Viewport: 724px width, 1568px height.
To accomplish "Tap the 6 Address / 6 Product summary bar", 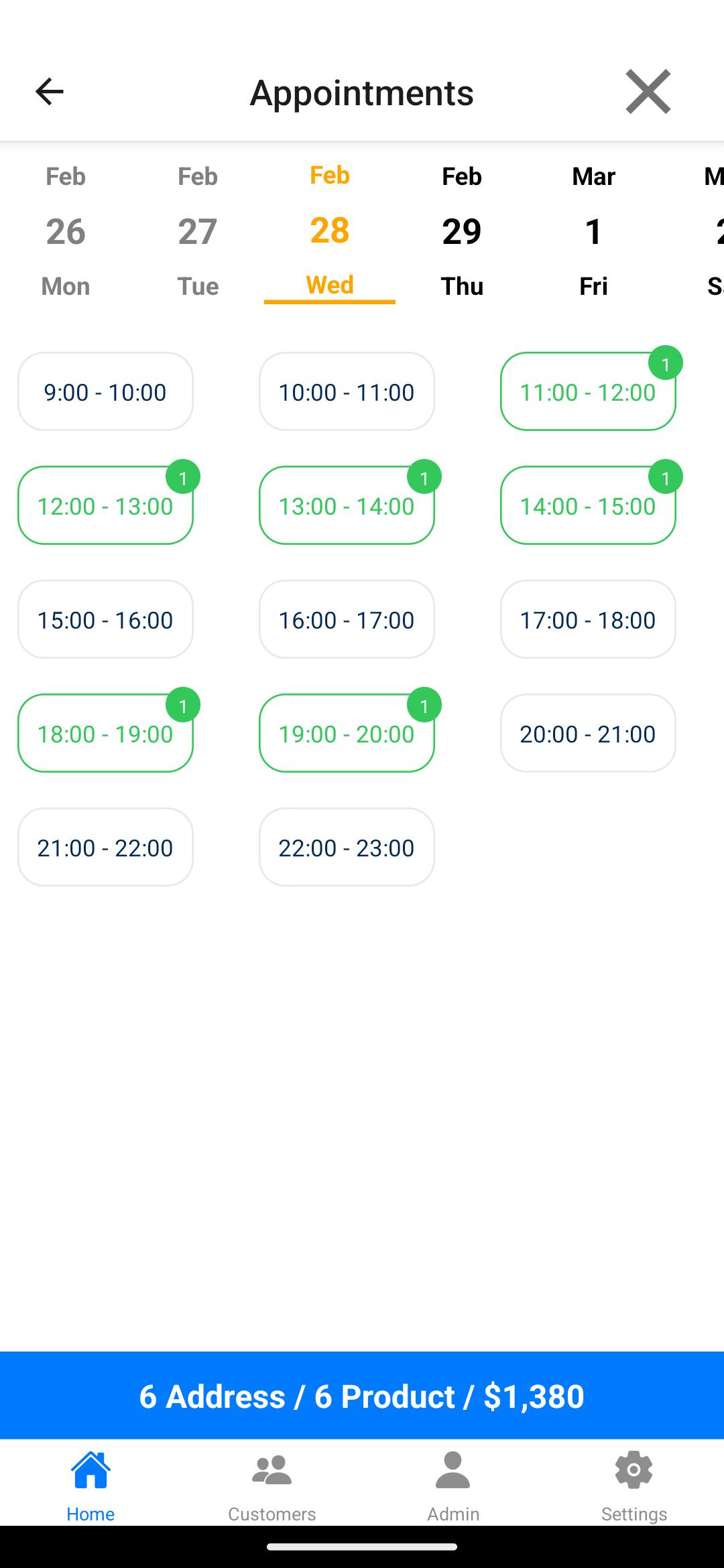I will click(362, 1395).
